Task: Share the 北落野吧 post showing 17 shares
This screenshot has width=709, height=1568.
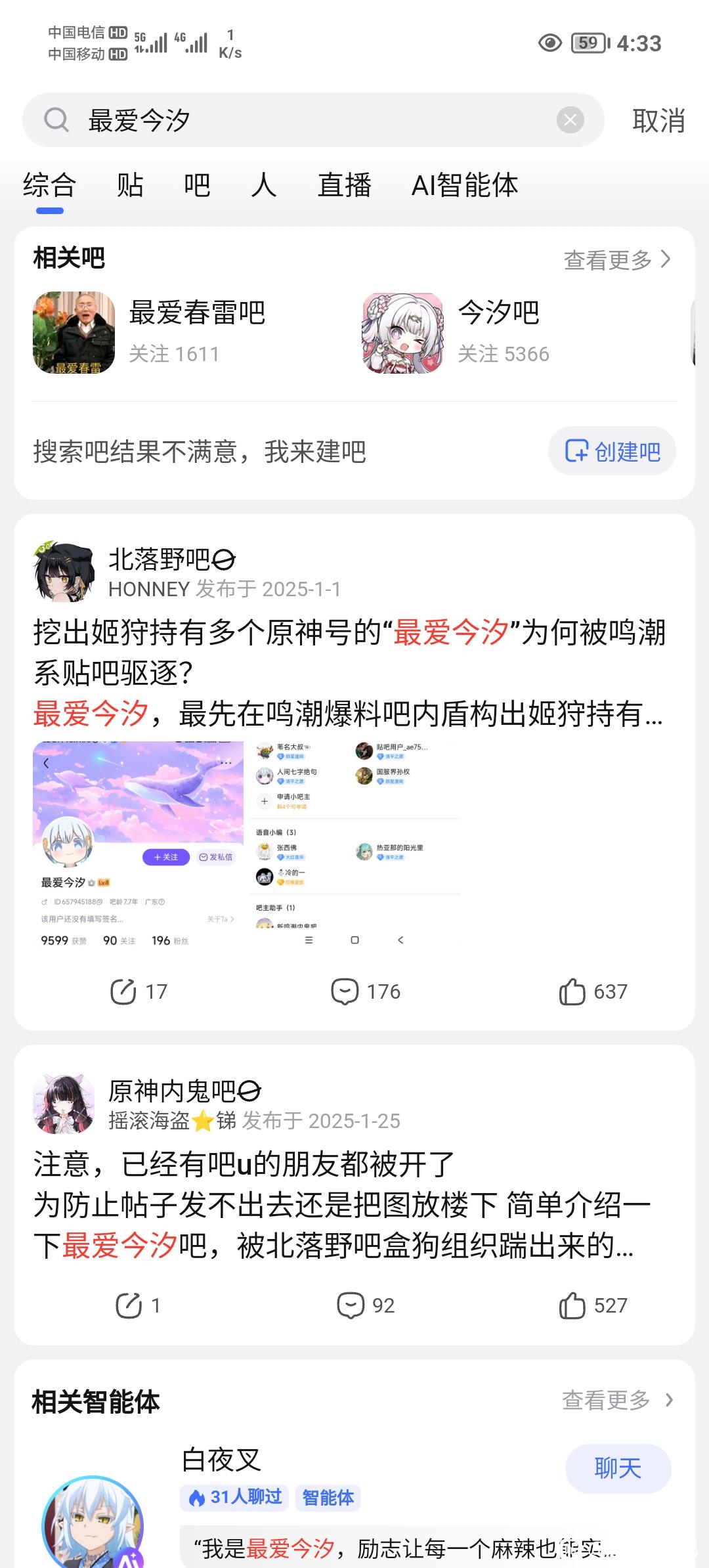Action: pyautogui.click(x=139, y=991)
